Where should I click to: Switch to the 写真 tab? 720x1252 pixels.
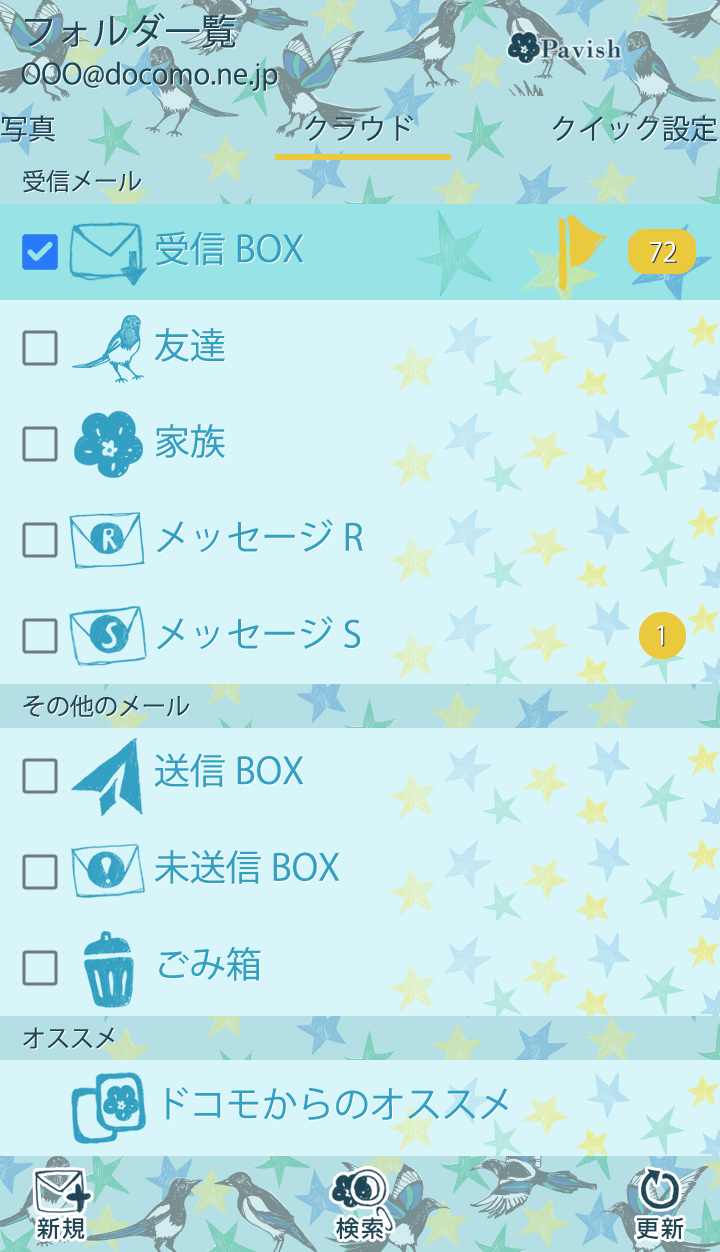[28, 129]
